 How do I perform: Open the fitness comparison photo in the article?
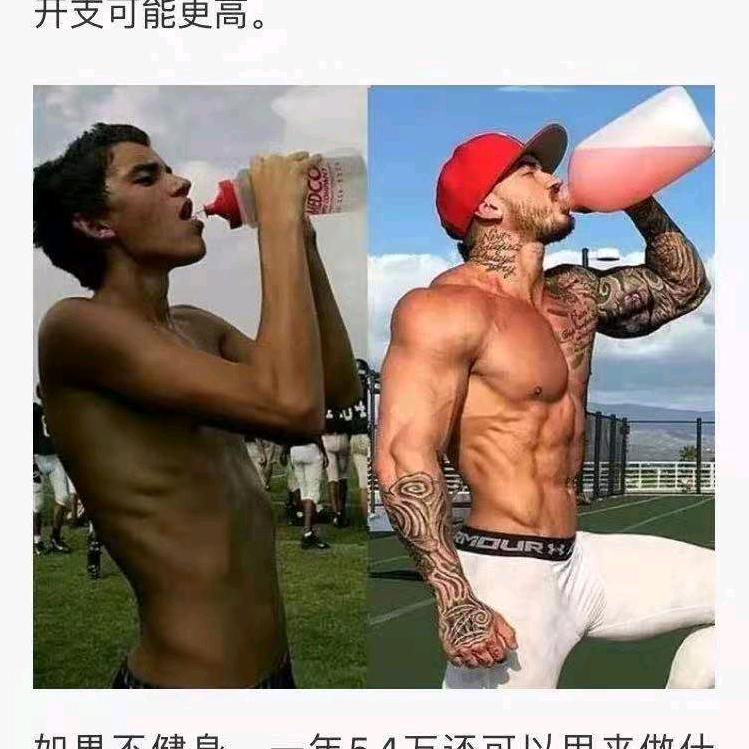(374, 387)
